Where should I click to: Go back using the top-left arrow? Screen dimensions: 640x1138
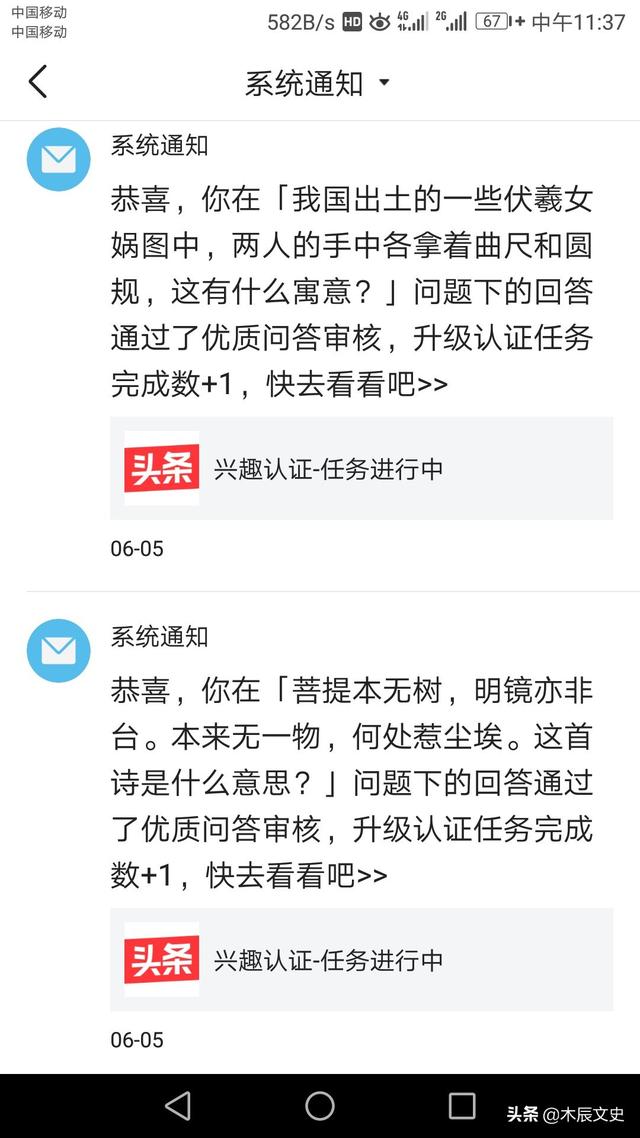coord(38,82)
